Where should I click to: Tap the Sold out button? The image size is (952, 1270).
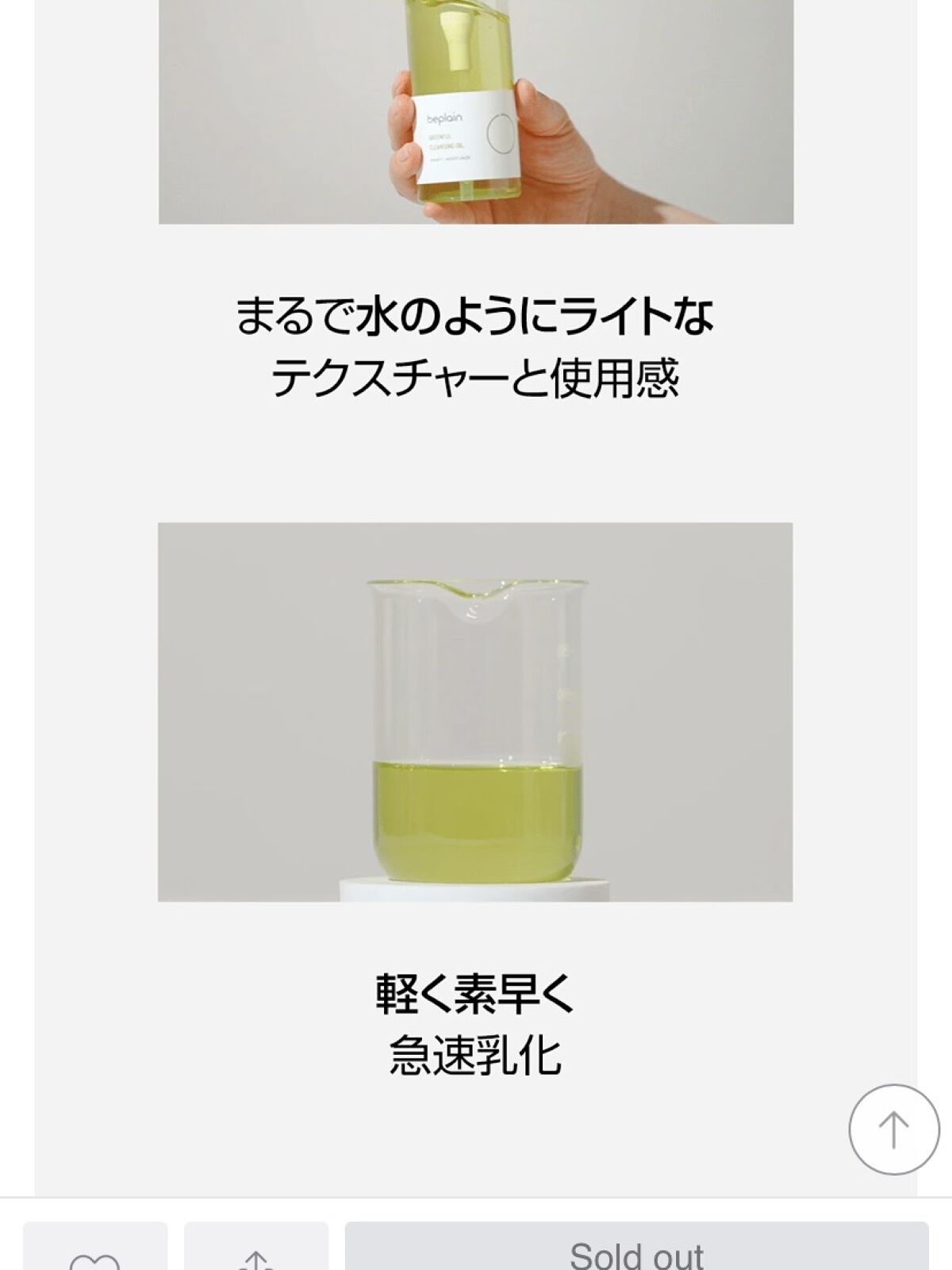636,1249
